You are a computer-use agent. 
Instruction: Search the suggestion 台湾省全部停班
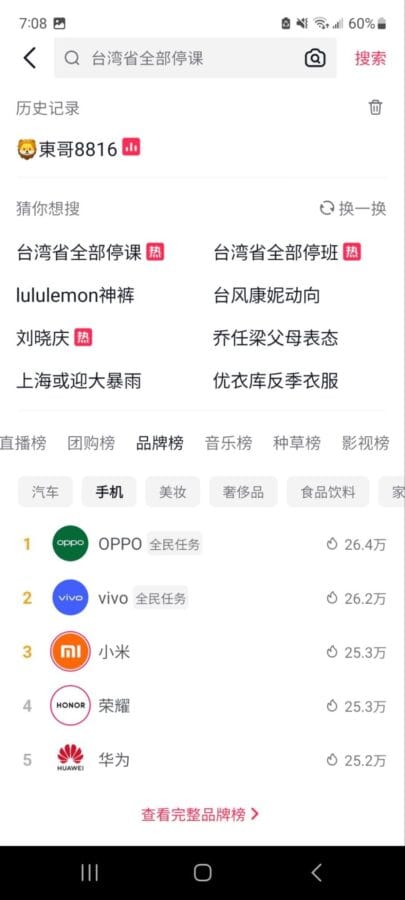[287, 253]
